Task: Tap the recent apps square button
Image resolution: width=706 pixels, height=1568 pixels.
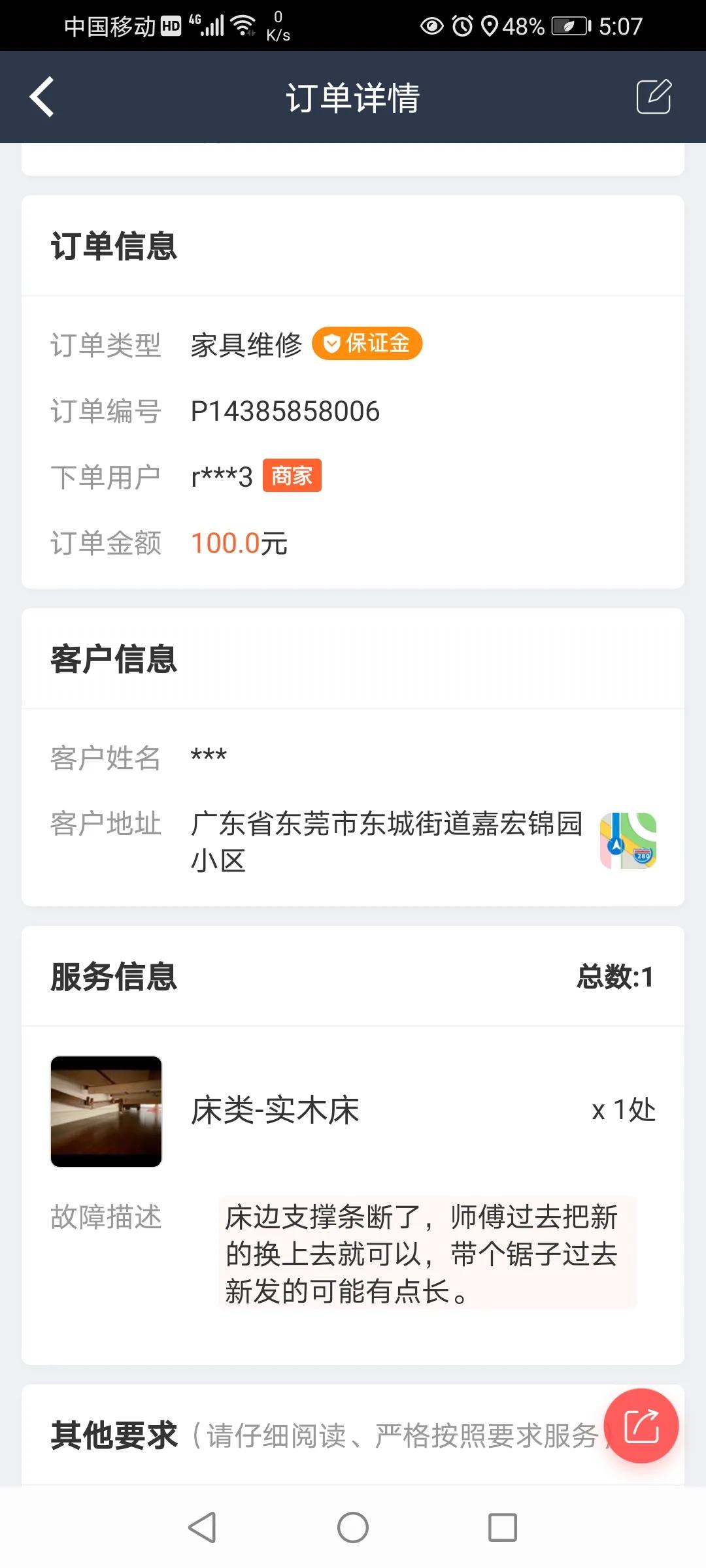Action: [502, 1527]
